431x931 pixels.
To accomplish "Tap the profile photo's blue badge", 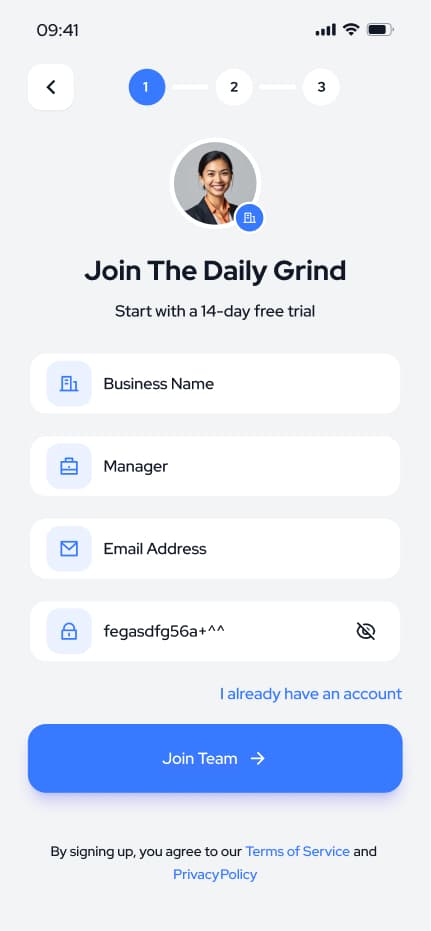I will tap(249, 218).
